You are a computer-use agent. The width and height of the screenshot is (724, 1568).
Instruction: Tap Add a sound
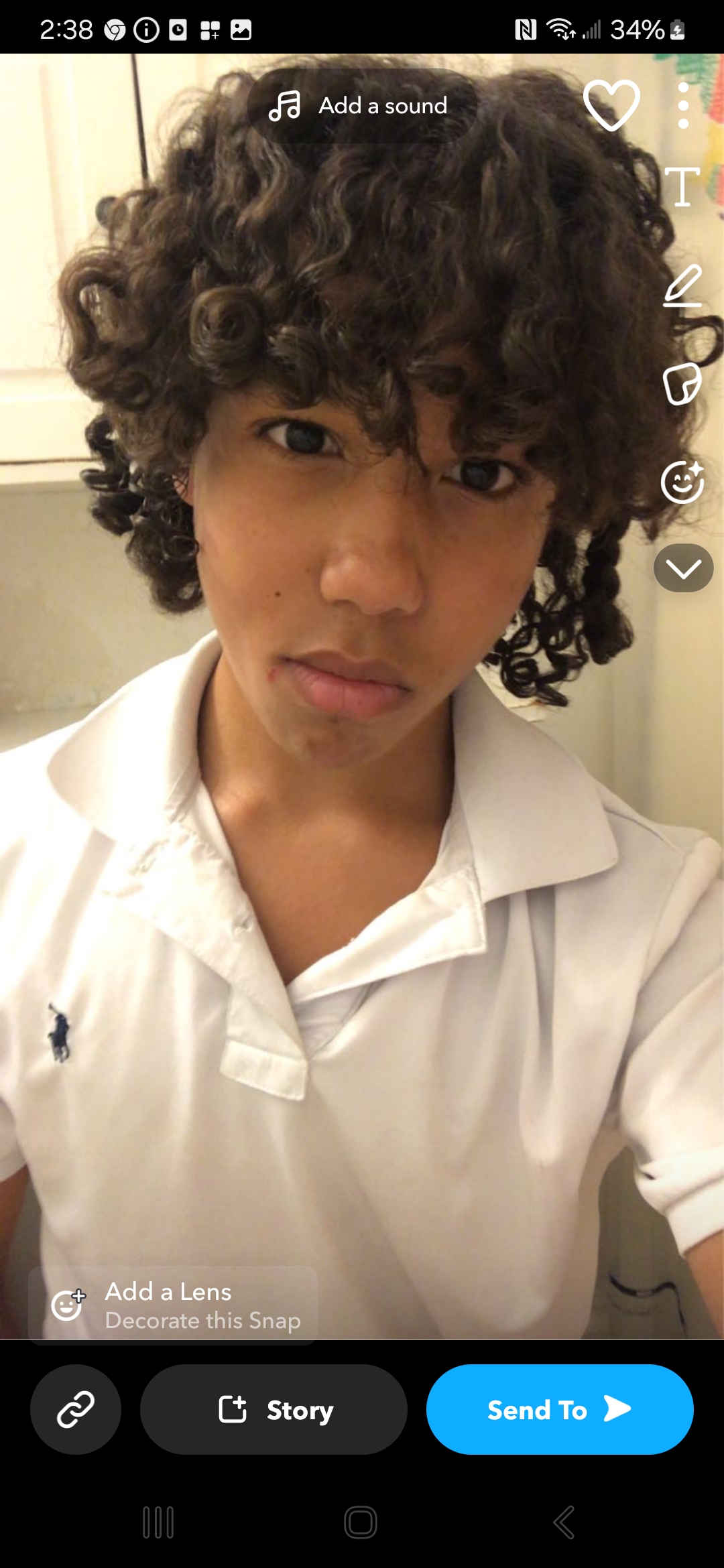(x=362, y=106)
